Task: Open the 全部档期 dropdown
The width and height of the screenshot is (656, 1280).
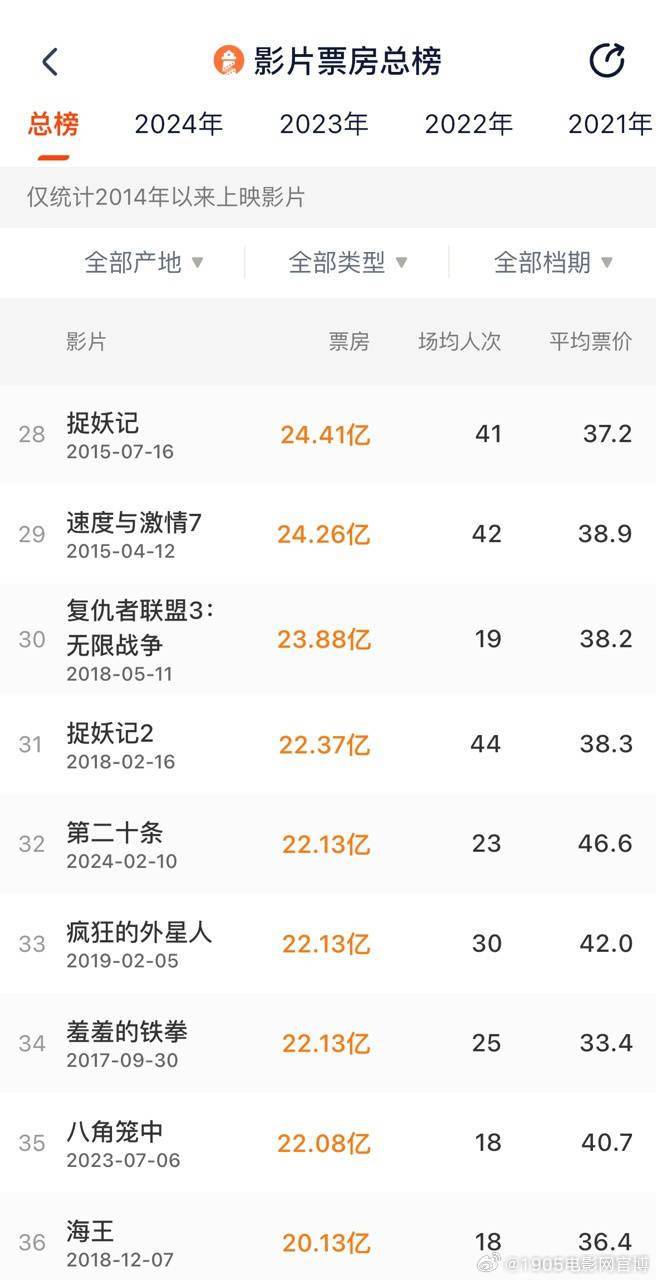Action: [x=553, y=262]
